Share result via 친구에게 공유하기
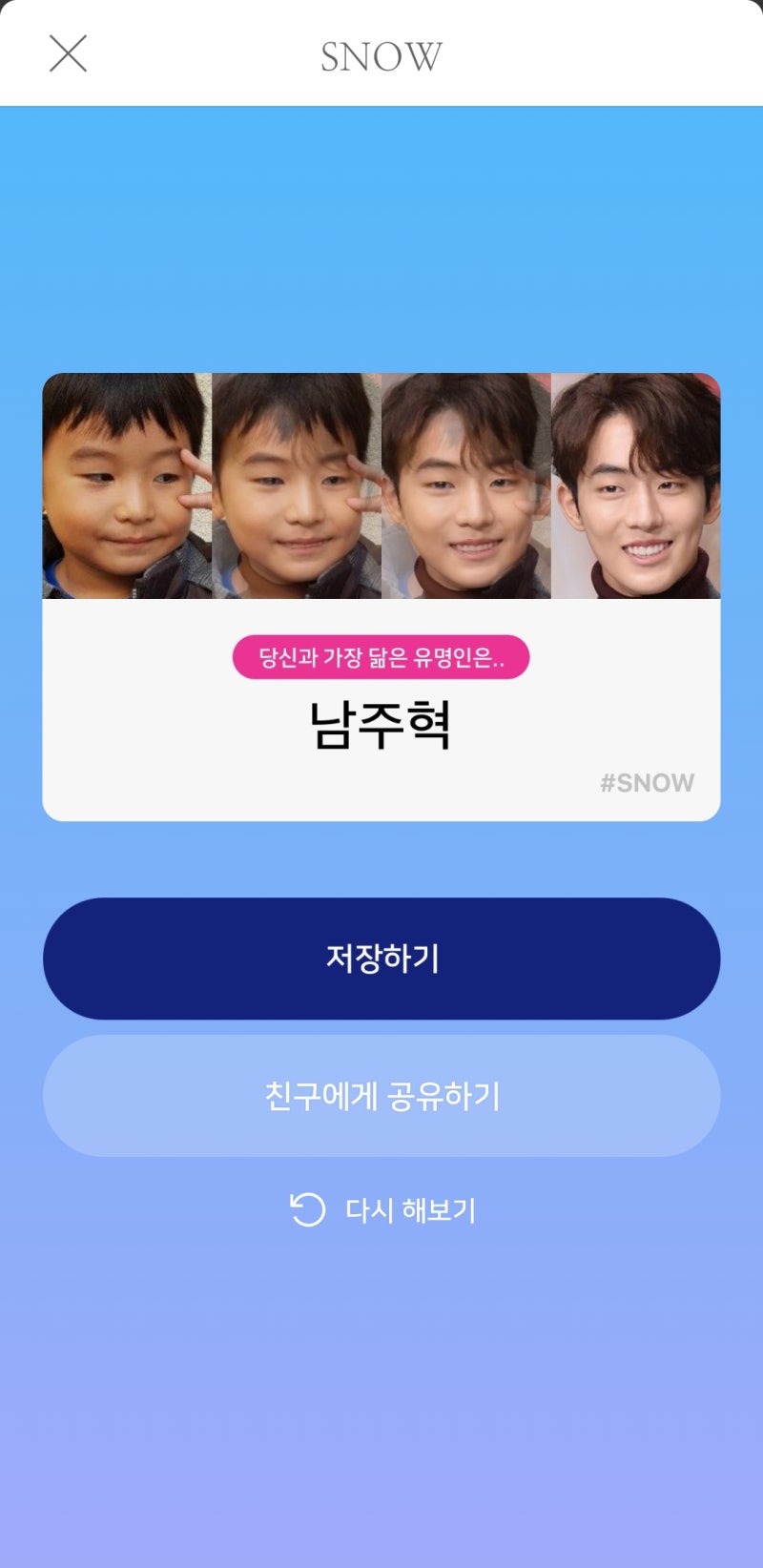Screen dimensions: 763x1568 [381, 1096]
